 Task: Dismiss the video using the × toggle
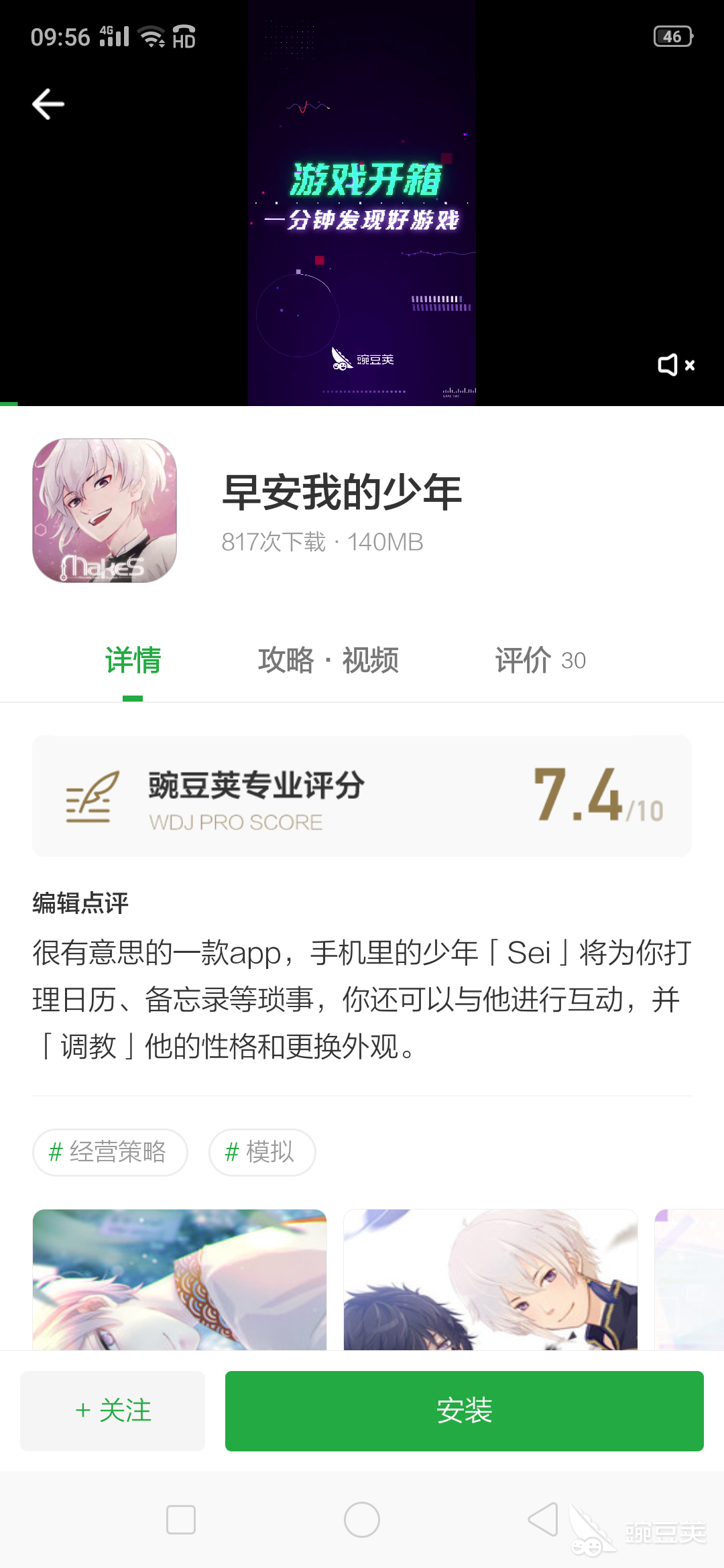pos(690,365)
